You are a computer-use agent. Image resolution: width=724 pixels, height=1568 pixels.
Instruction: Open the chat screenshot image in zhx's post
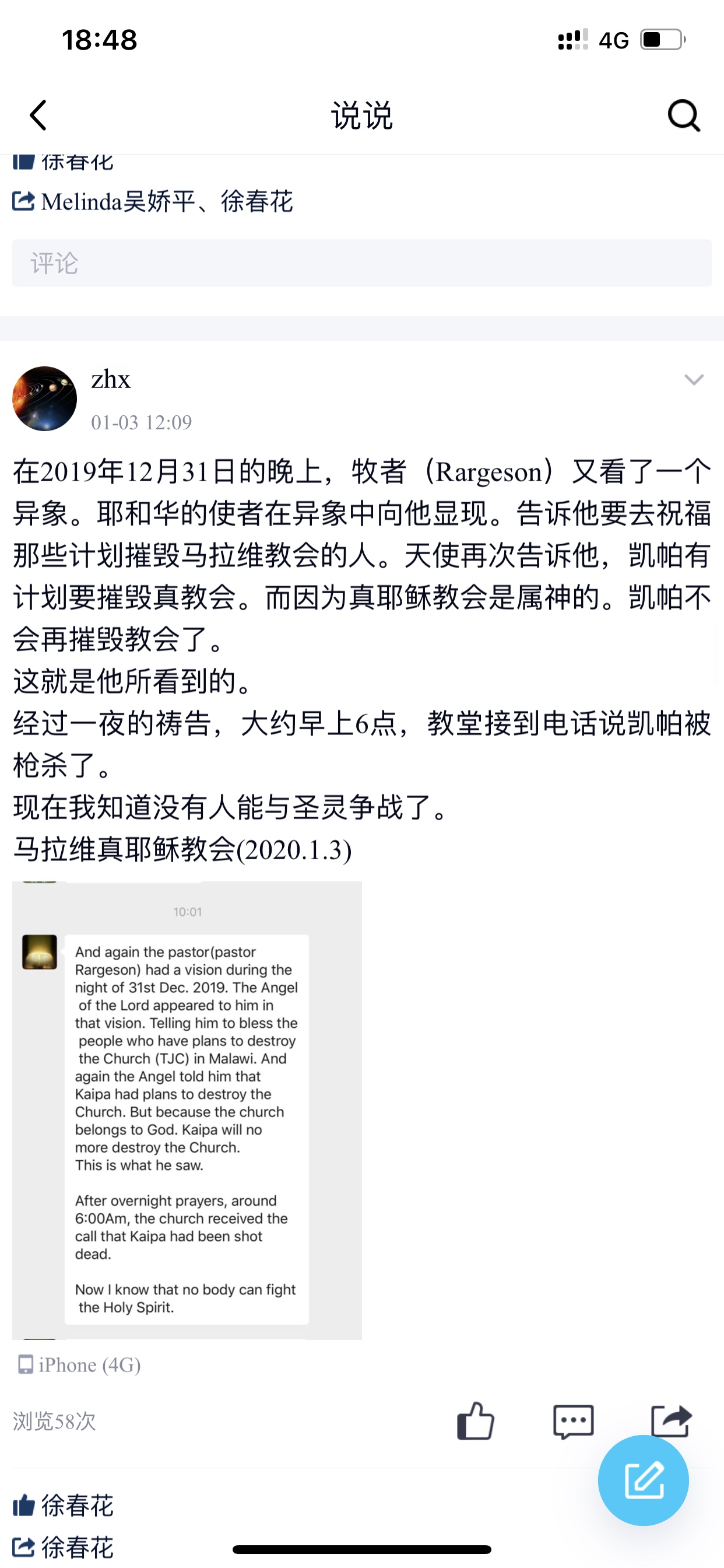pos(187,1110)
